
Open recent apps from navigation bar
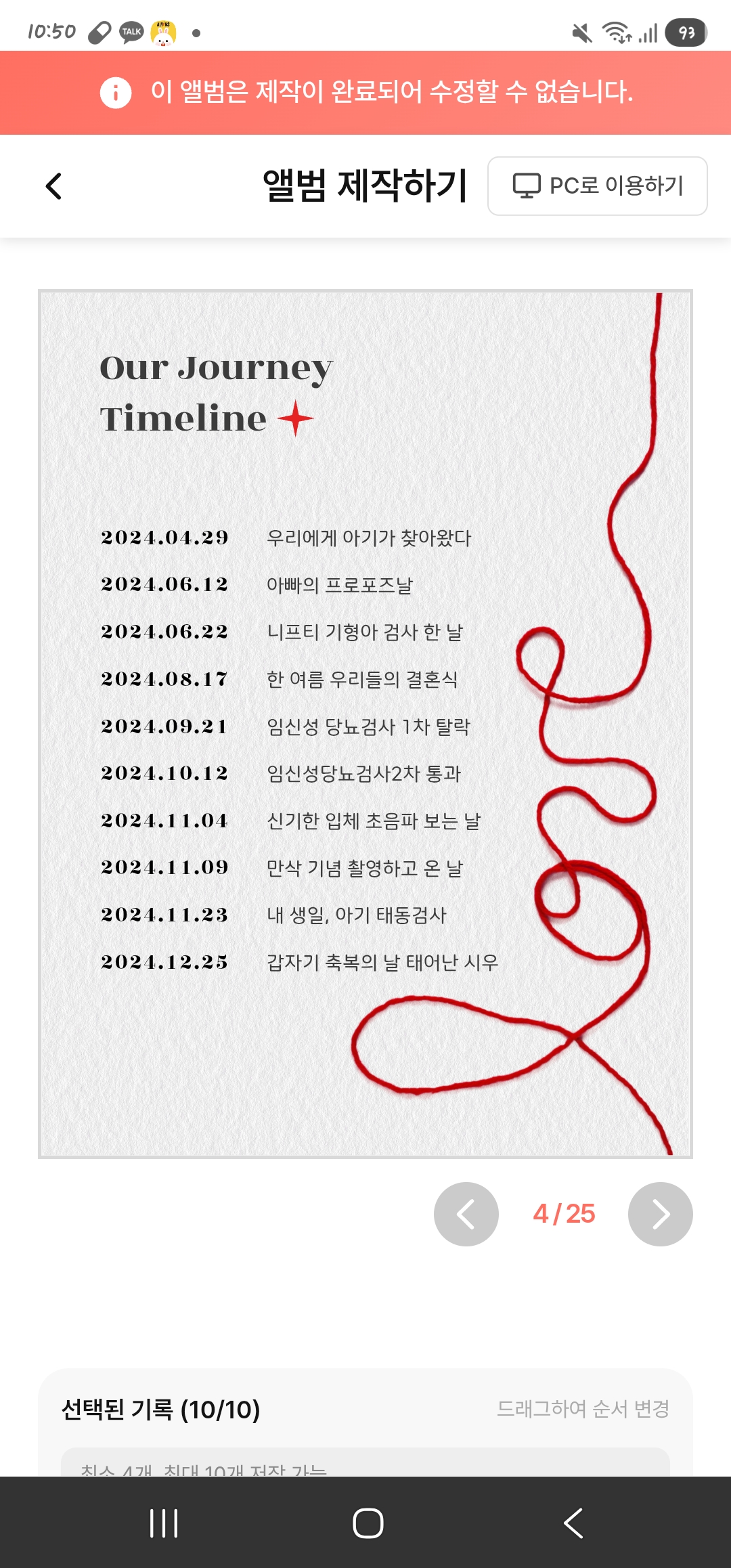pos(164,1523)
